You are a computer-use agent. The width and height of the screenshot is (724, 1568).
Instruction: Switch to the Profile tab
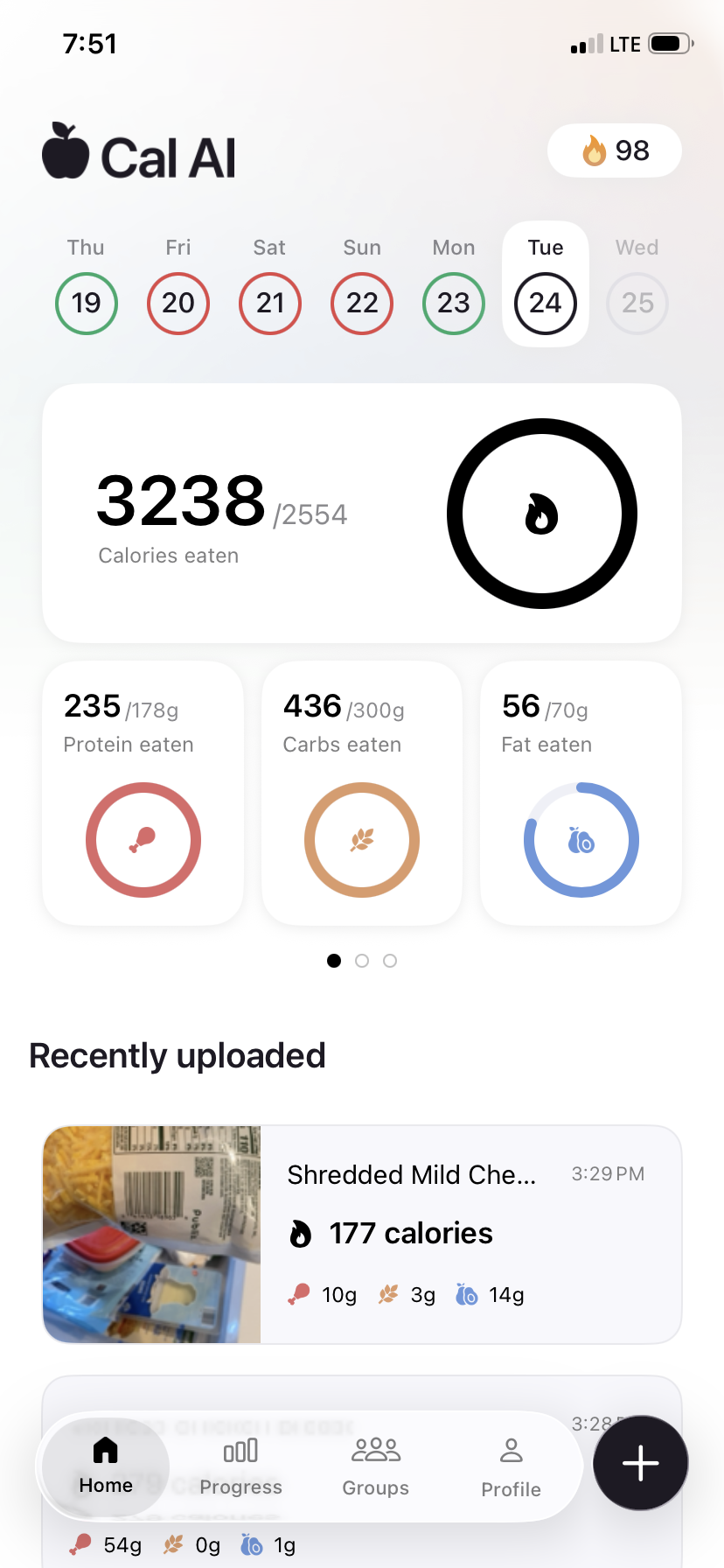511,1466
